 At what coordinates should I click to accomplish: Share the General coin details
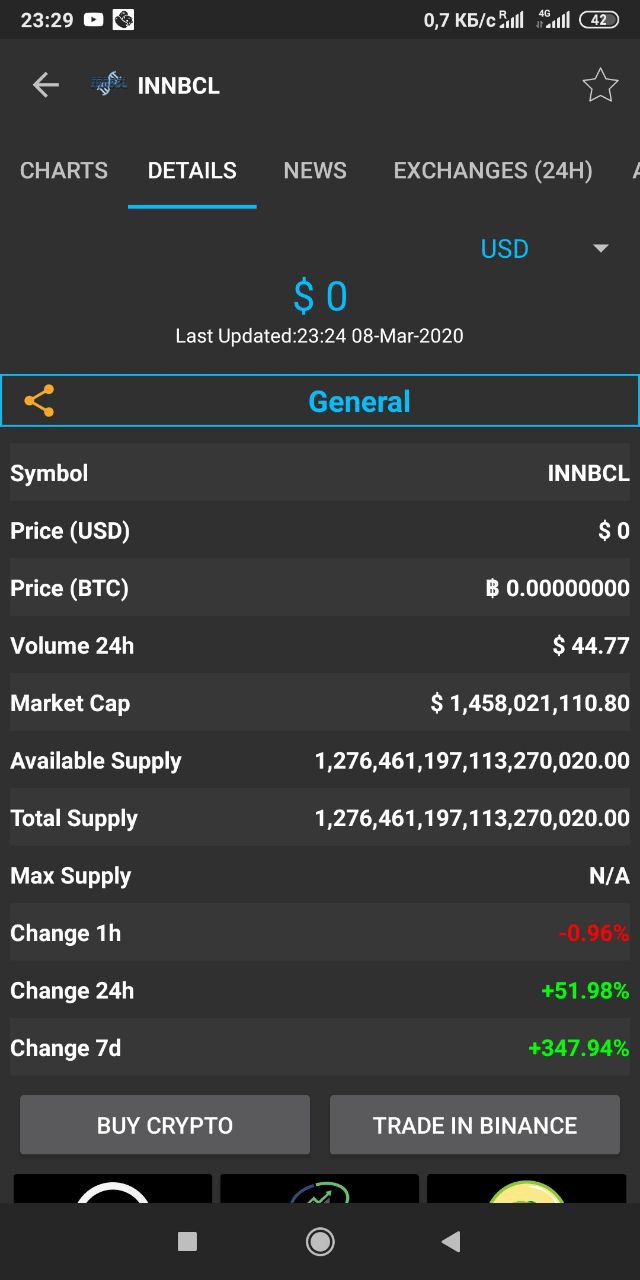[39, 401]
